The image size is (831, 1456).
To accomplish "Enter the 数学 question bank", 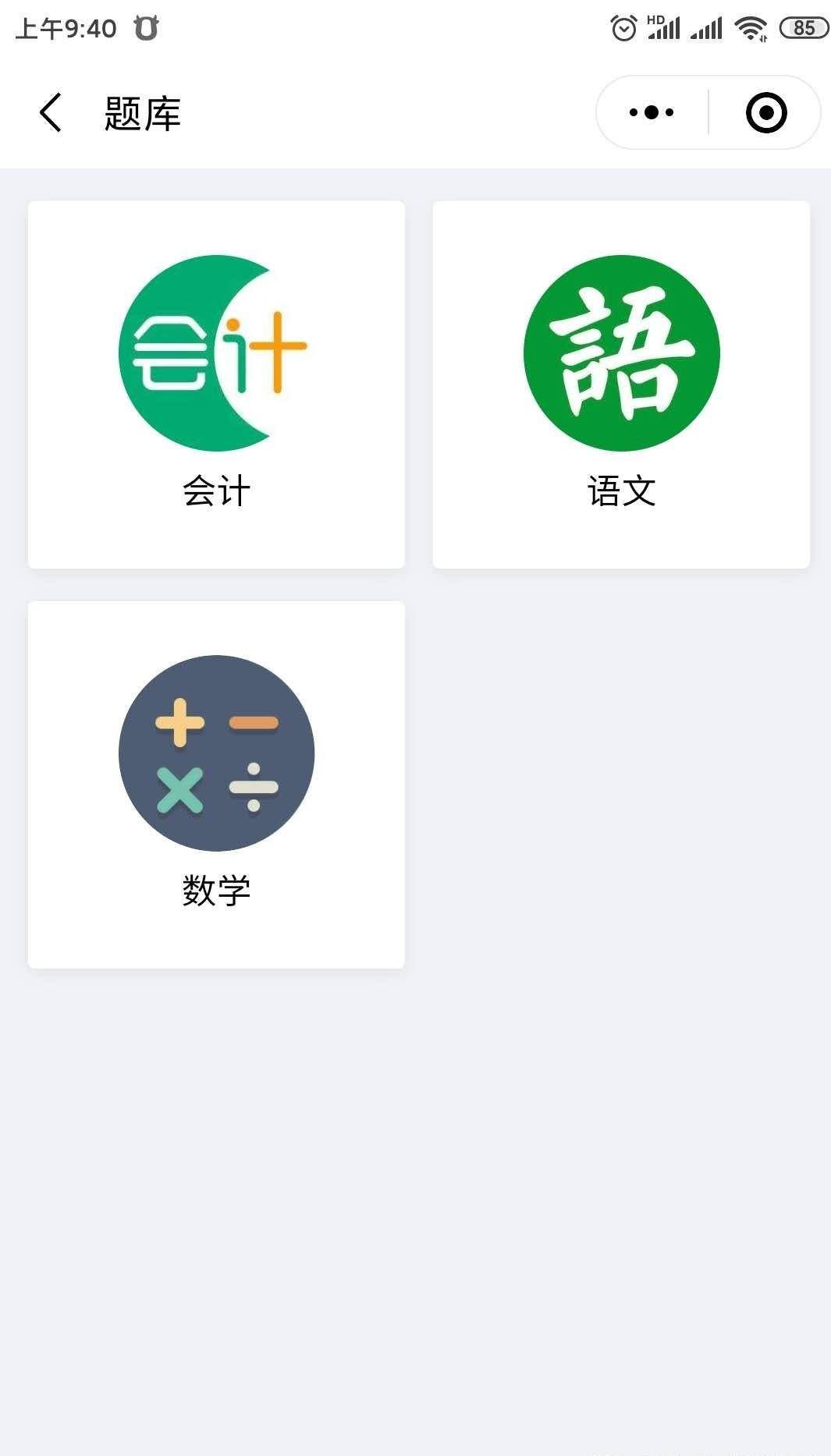I will [216, 784].
